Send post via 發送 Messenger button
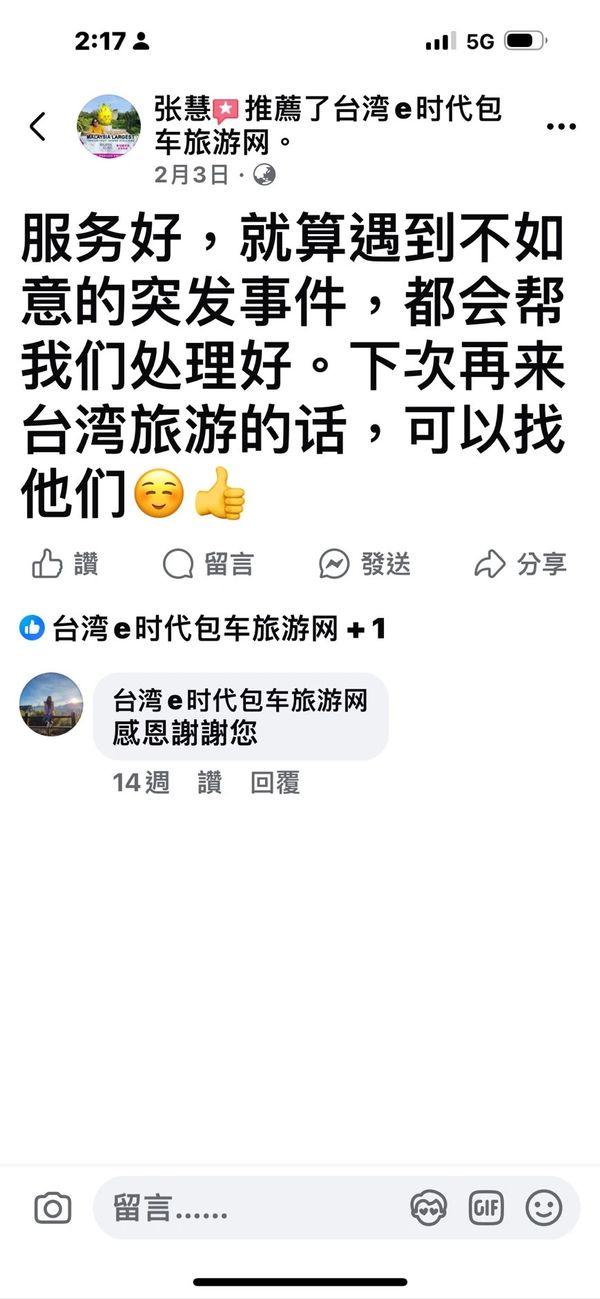The width and height of the screenshot is (600, 1299). [365, 564]
